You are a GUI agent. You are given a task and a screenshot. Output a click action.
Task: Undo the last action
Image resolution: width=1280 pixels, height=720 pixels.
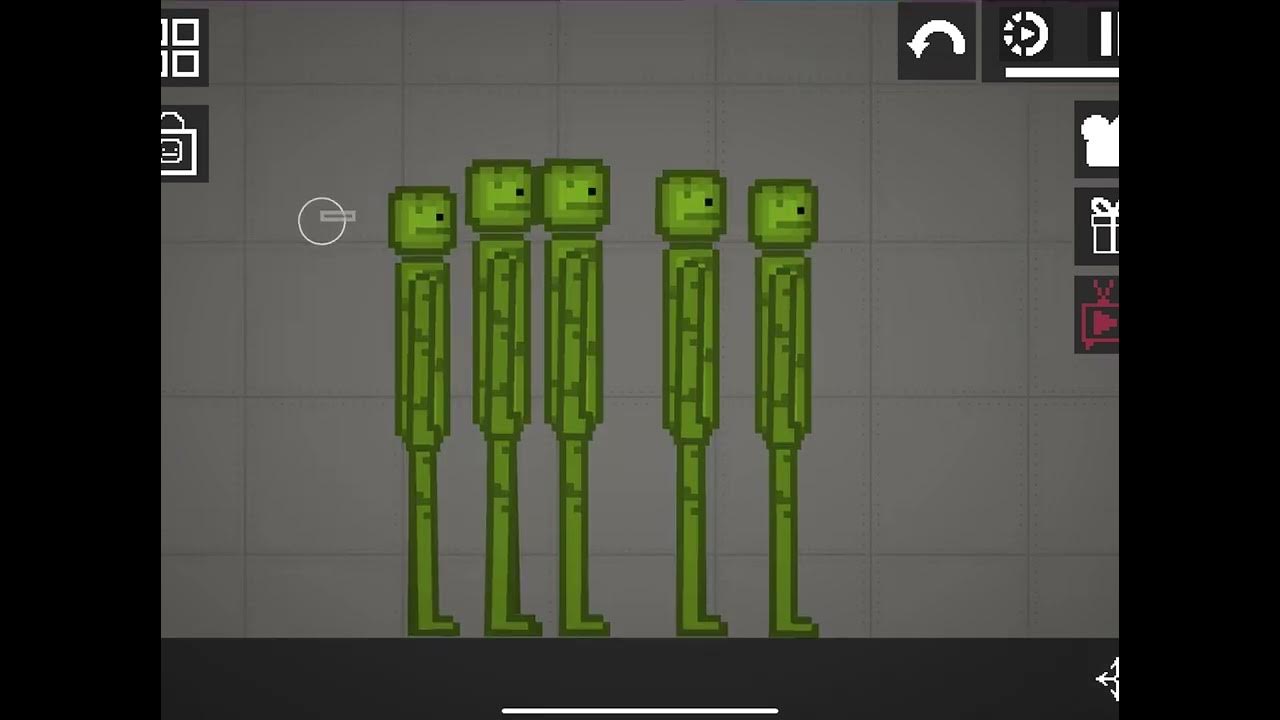[x=937, y=41]
